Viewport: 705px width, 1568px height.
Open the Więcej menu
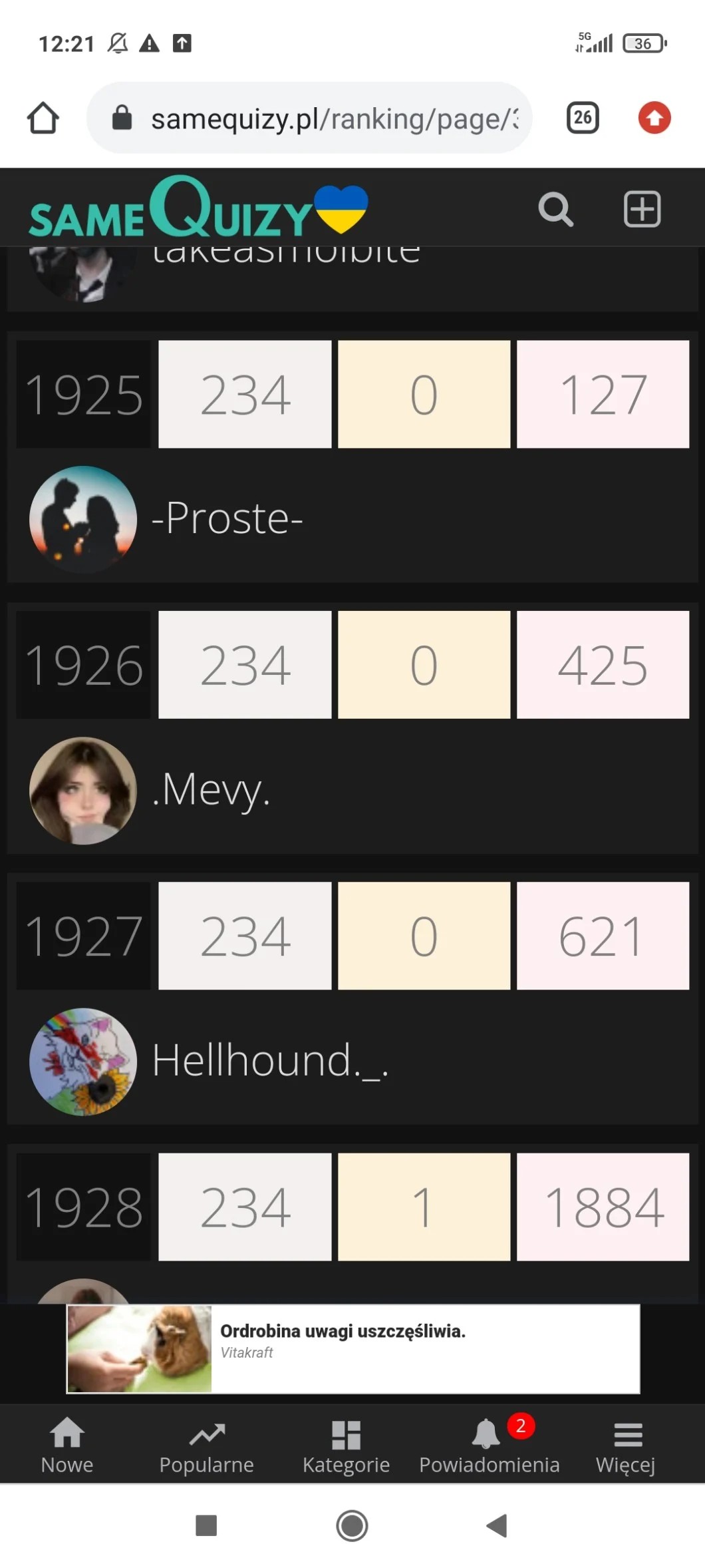coord(626,1446)
